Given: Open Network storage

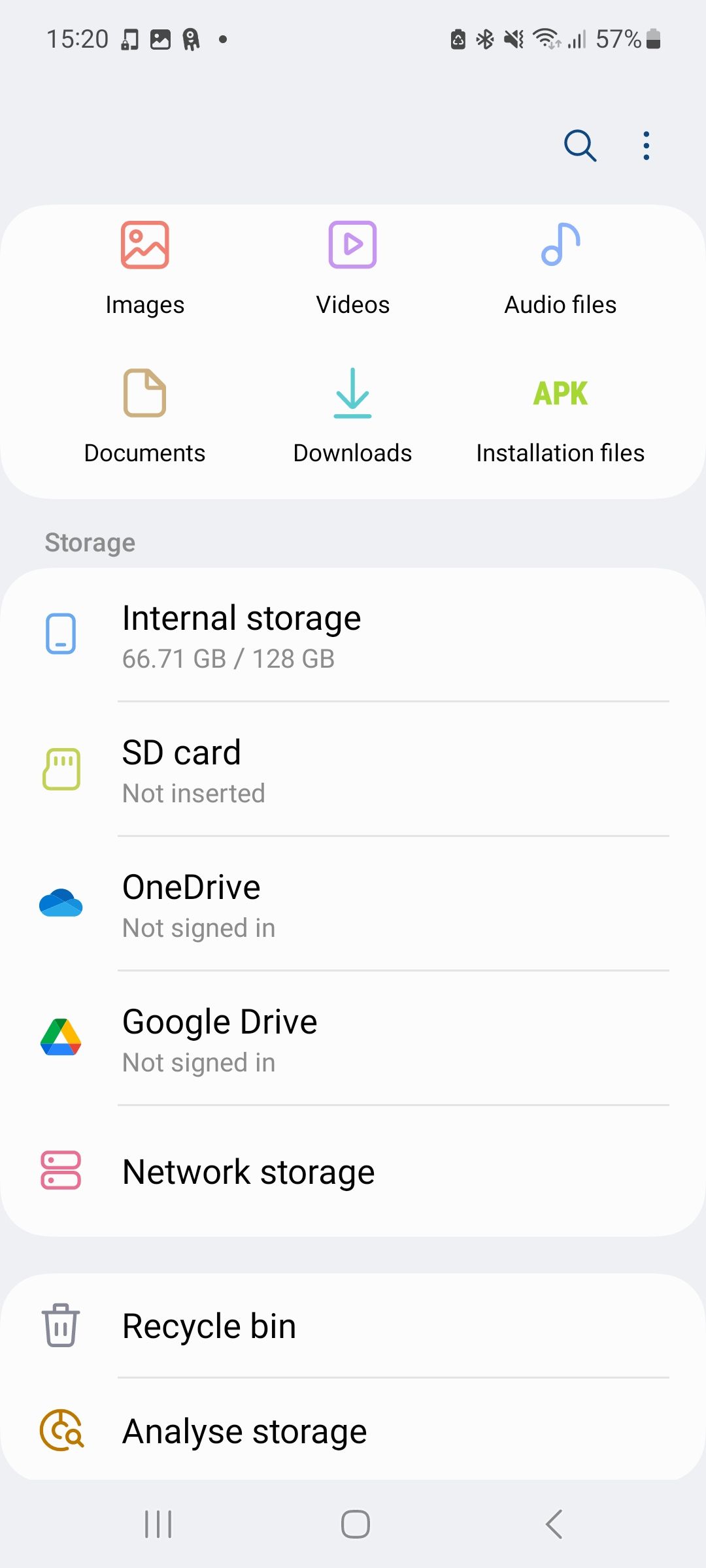Looking at the screenshot, I should [x=353, y=1171].
